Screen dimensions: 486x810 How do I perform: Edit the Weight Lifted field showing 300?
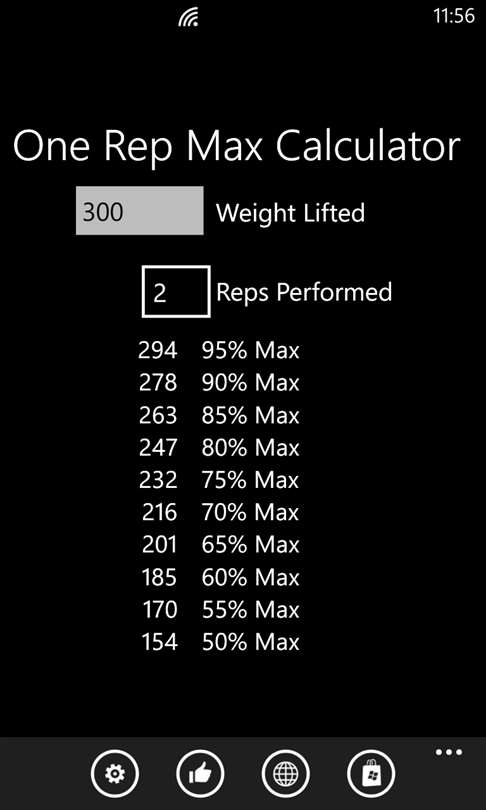(x=139, y=211)
